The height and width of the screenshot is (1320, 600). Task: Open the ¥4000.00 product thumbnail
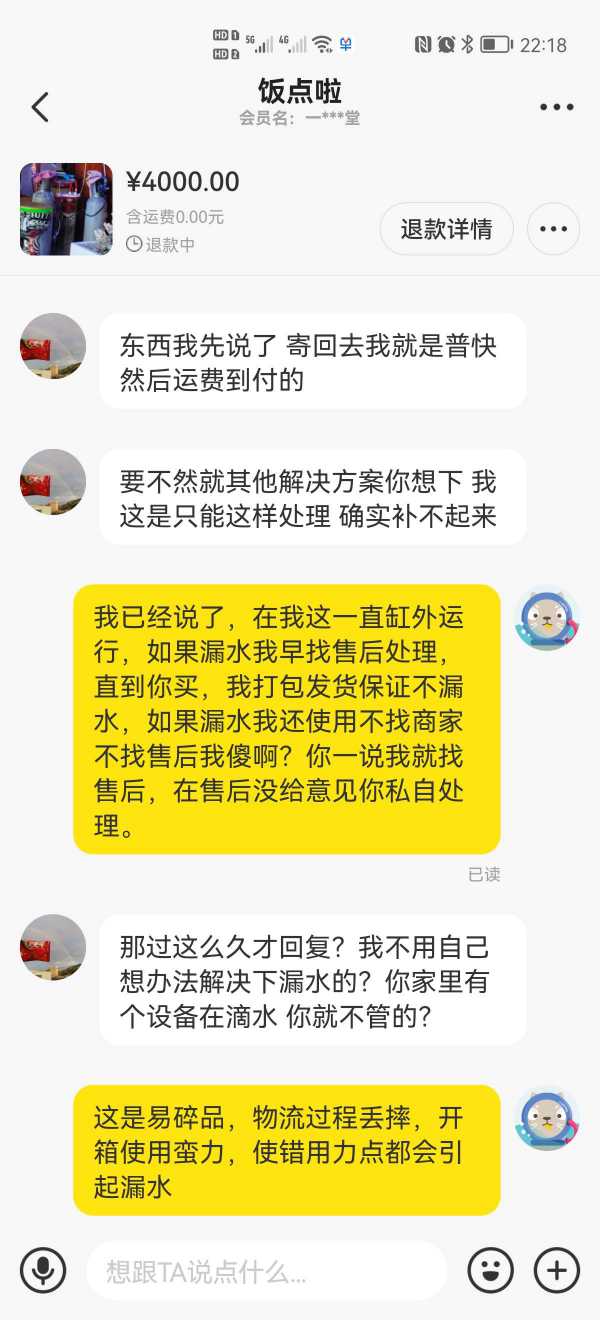tap(66, 209)
